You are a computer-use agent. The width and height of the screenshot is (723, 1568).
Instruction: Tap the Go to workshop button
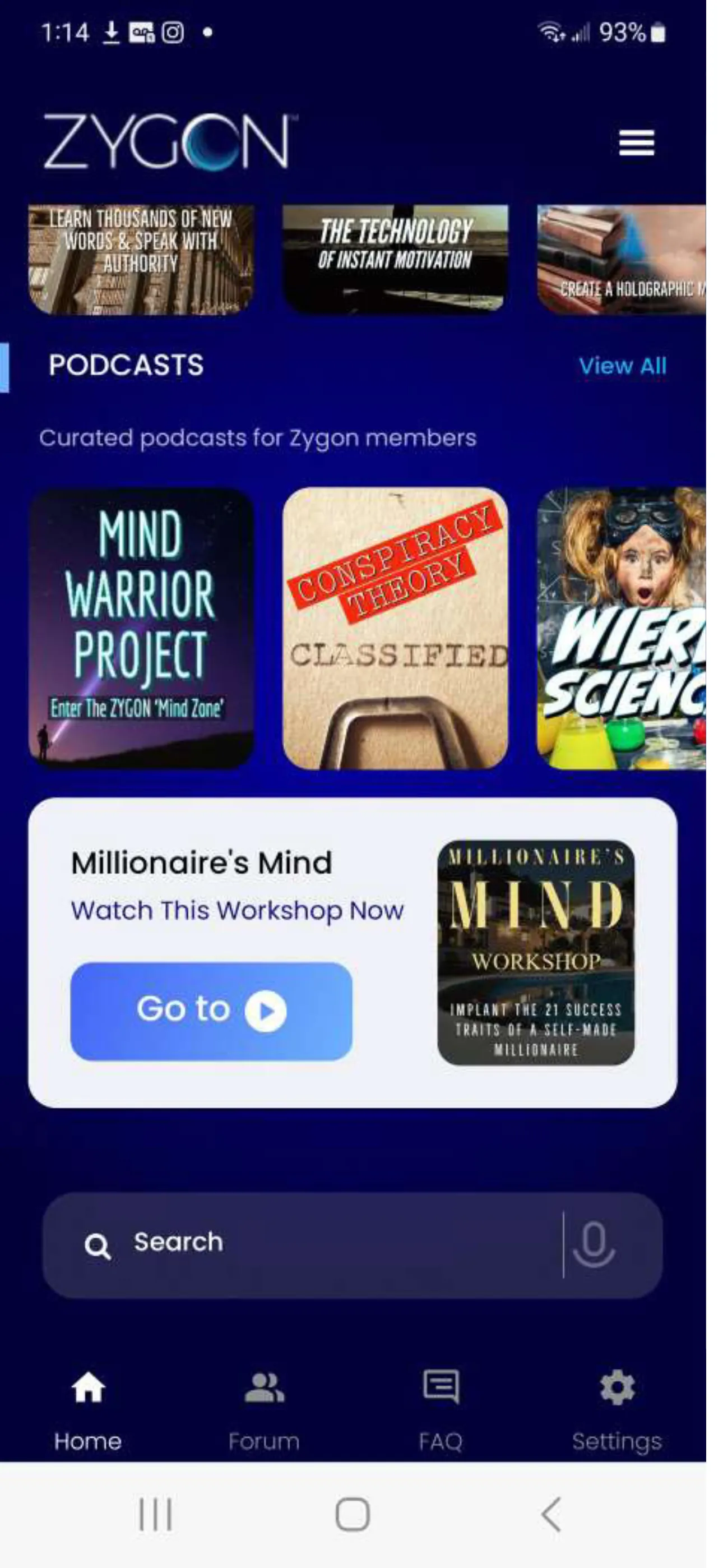211,1011
